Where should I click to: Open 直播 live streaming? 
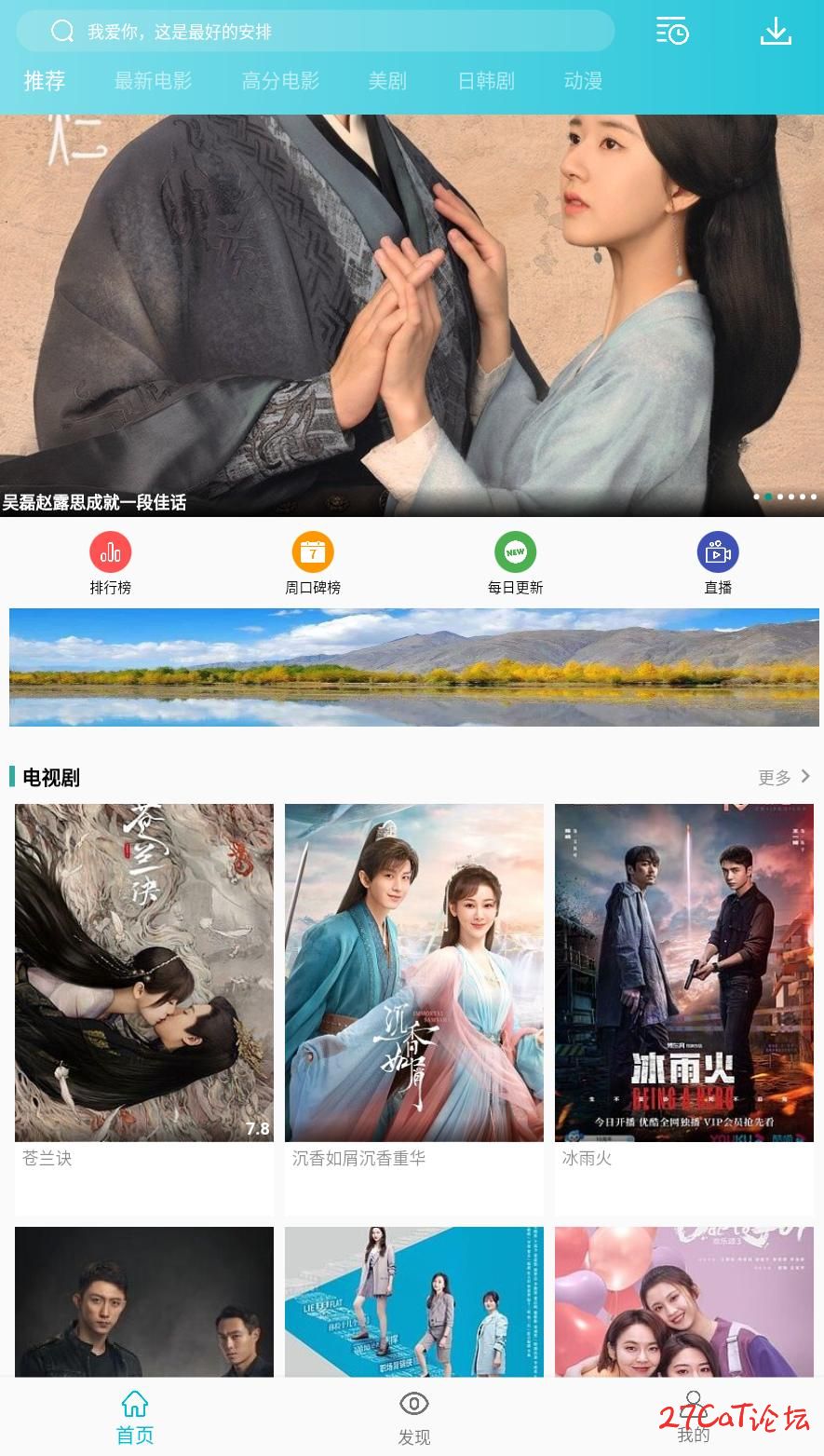[718, 563]
